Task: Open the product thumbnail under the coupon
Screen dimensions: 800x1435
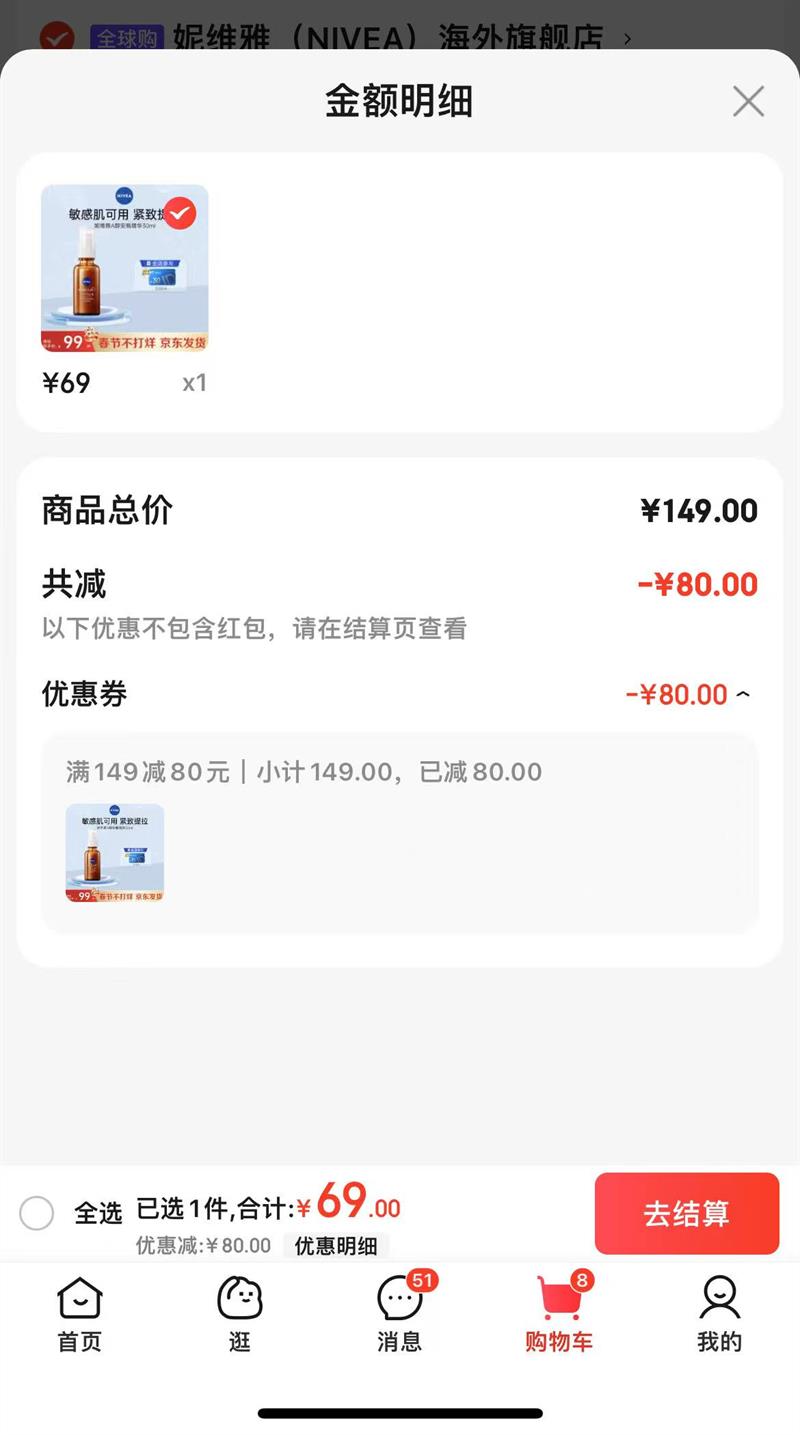Action: 115,853
